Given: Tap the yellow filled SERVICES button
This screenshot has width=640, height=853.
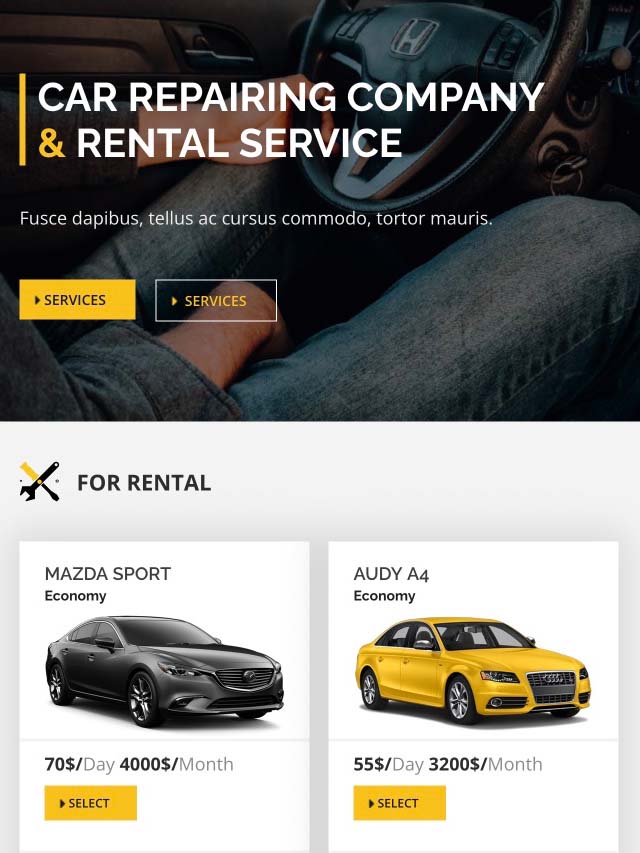Looking at the screenshot, I should (77, 300).
